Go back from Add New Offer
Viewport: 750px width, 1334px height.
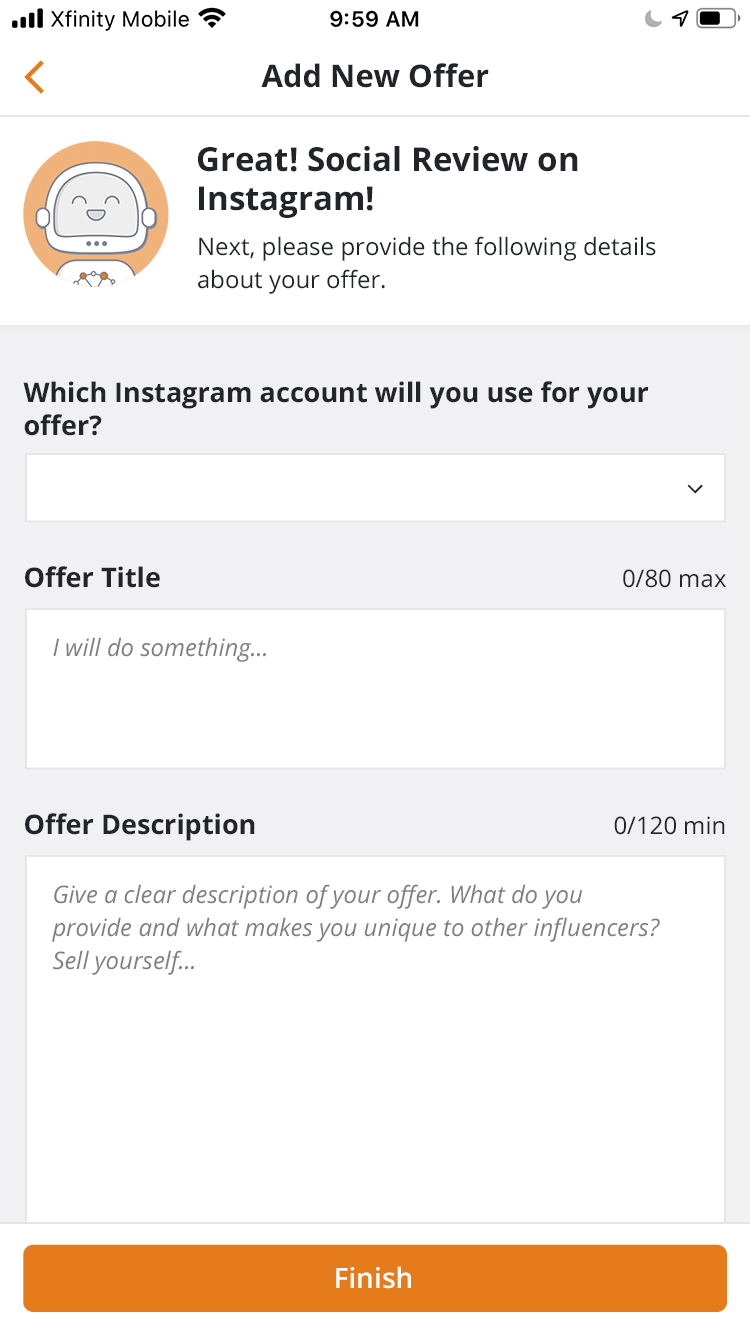pos(35,77)
